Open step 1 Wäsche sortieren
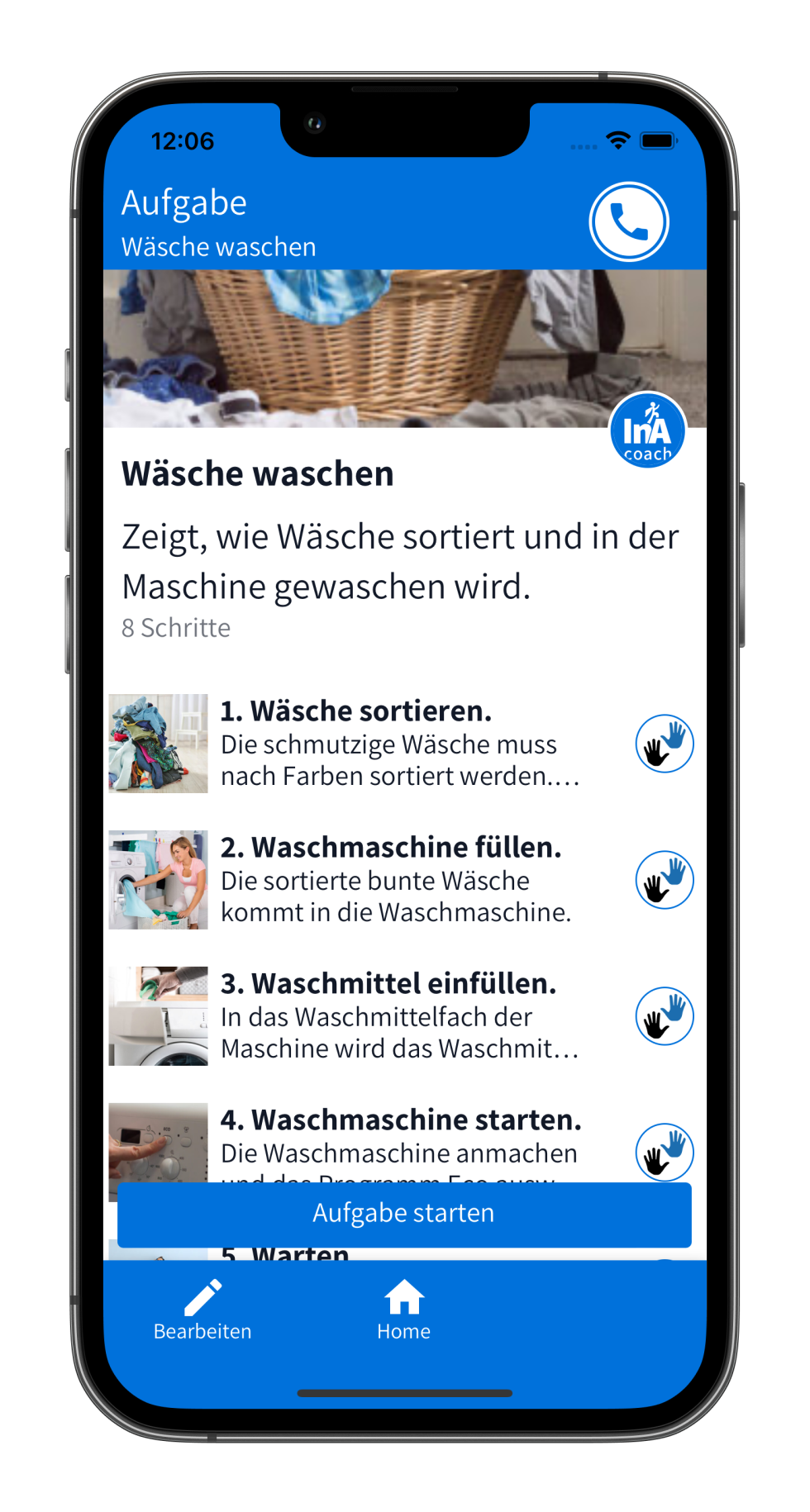Image resolution: width=810 pixels, height=1512 pixels. pos(404,744)
